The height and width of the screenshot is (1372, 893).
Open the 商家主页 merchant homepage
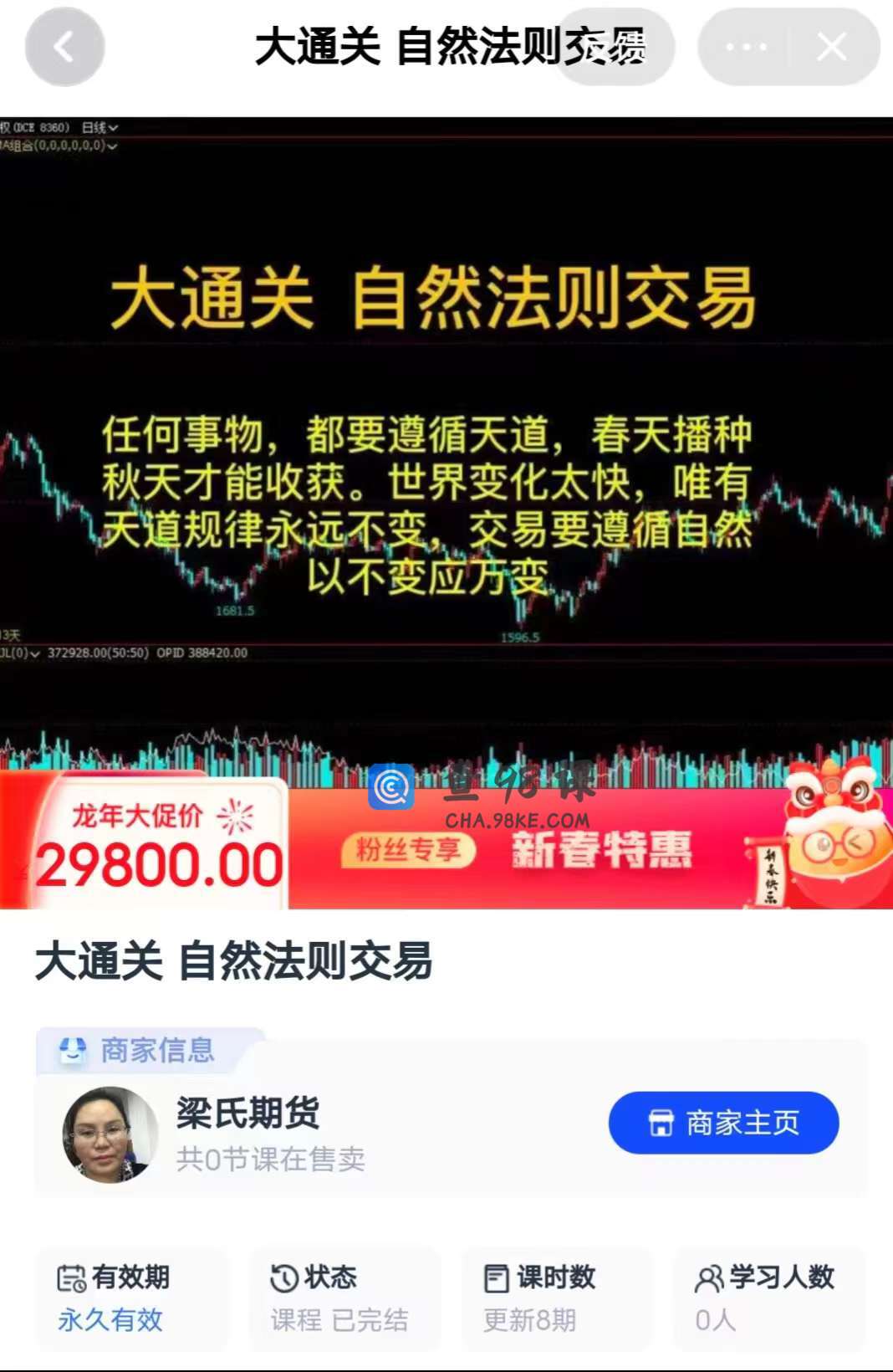point(723,1123)
